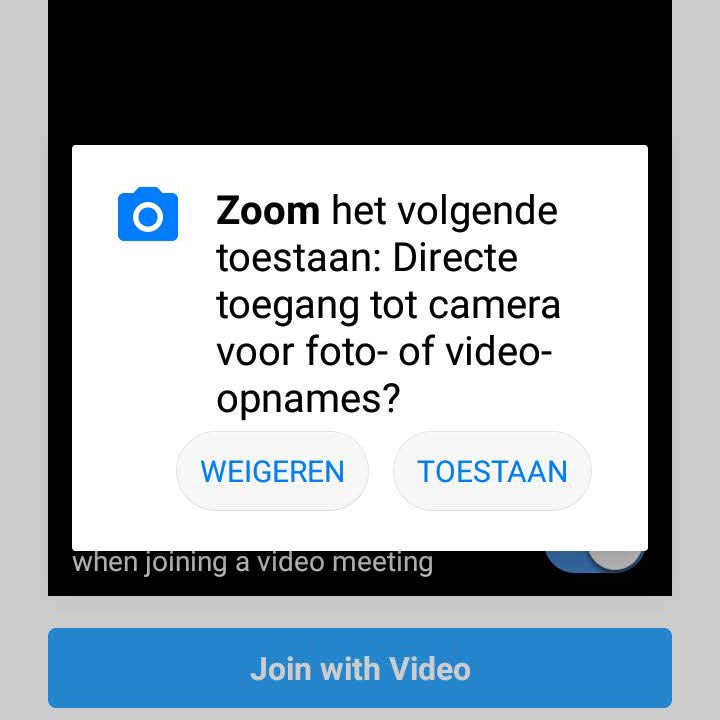Allow camera access with TOESTAAN

[492, 471]
